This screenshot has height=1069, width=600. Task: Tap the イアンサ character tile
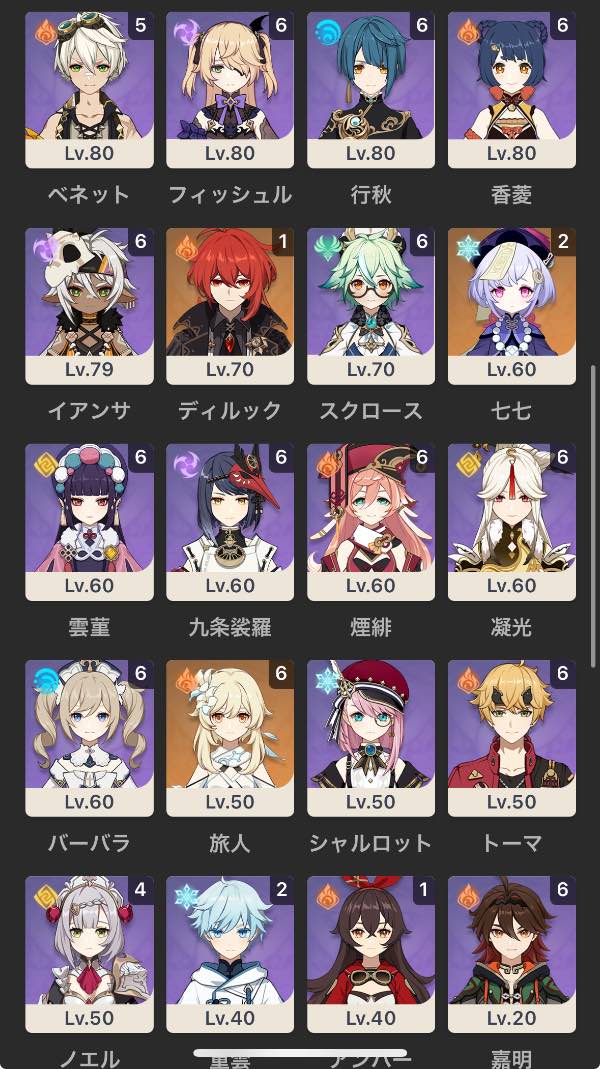89,305
